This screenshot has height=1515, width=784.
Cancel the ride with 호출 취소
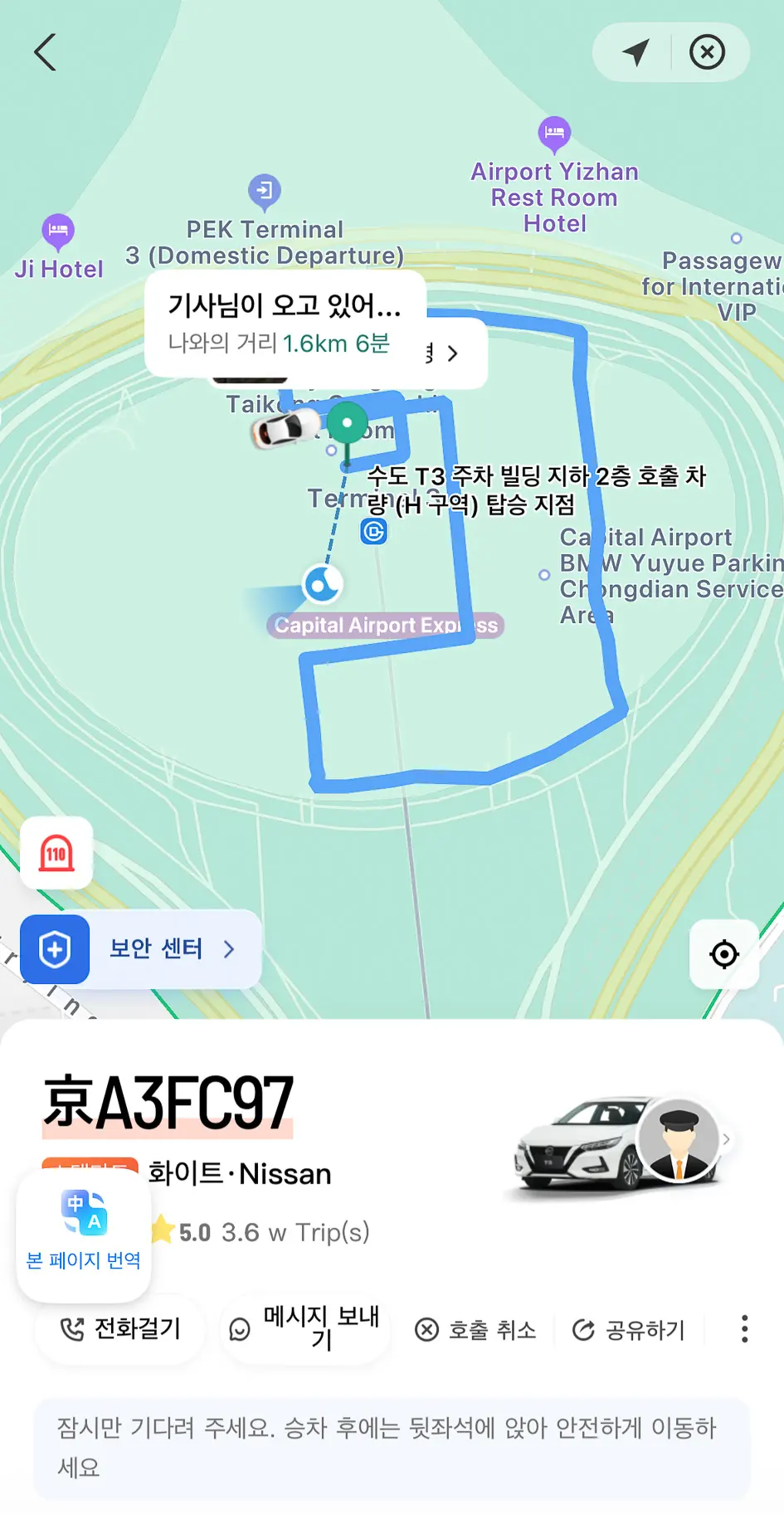pyautogui.click(x=475, y=1330)
